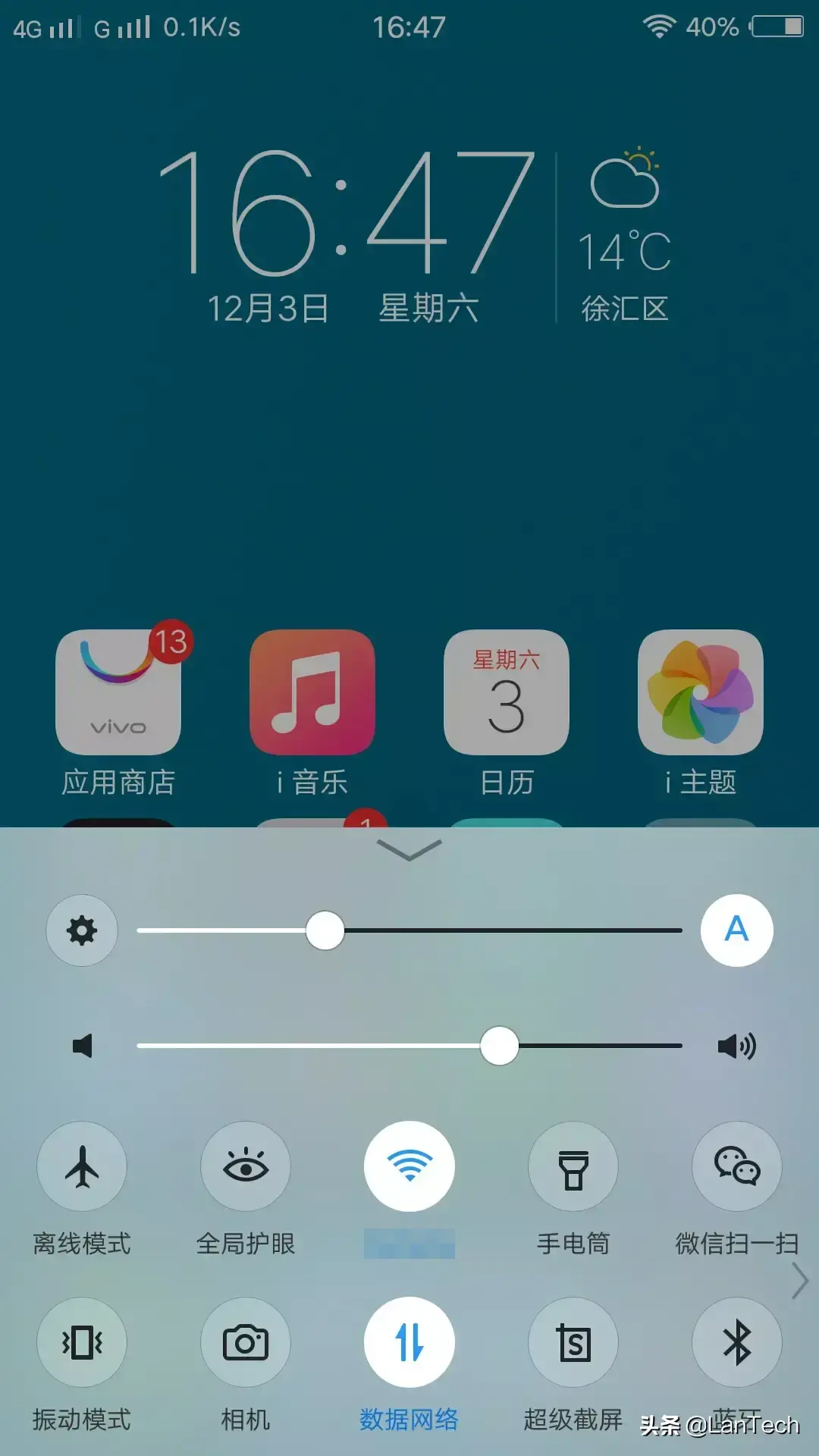Turn on the Bluetooth toggle

coord(736,1342)
